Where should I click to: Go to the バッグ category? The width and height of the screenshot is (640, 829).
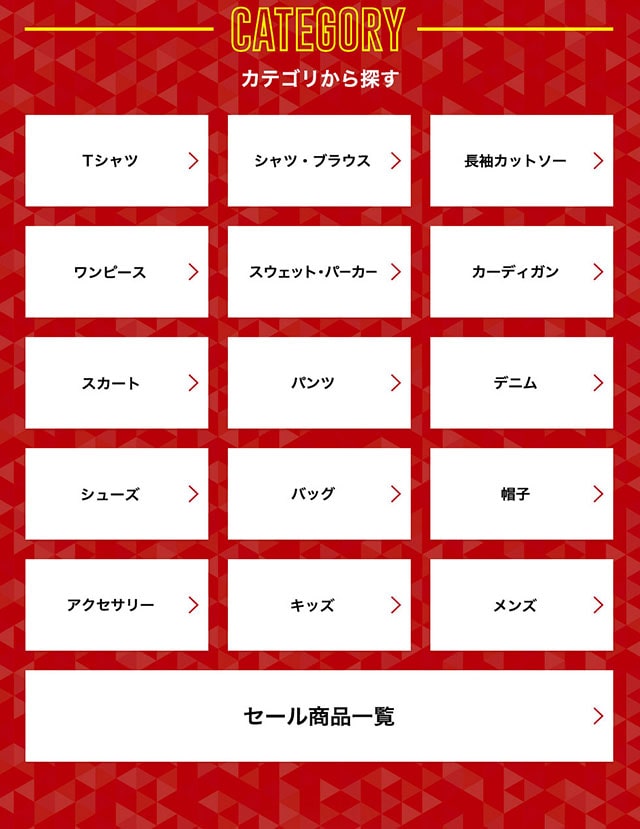319,494
